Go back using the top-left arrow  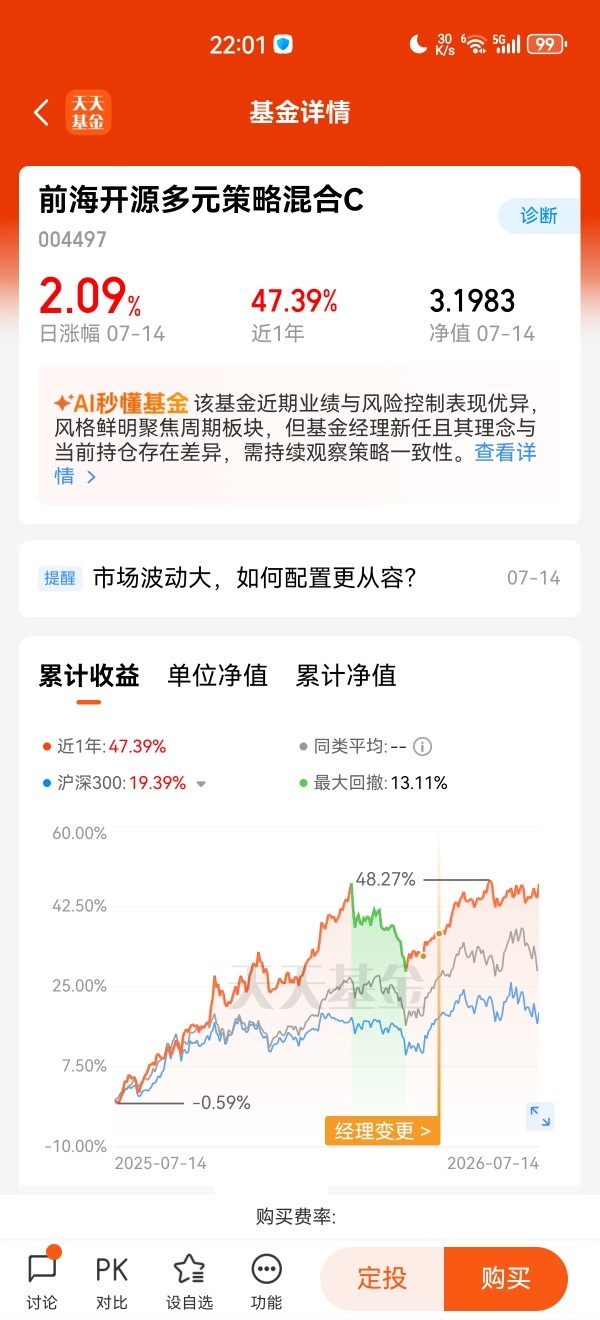tap(41, 112)
